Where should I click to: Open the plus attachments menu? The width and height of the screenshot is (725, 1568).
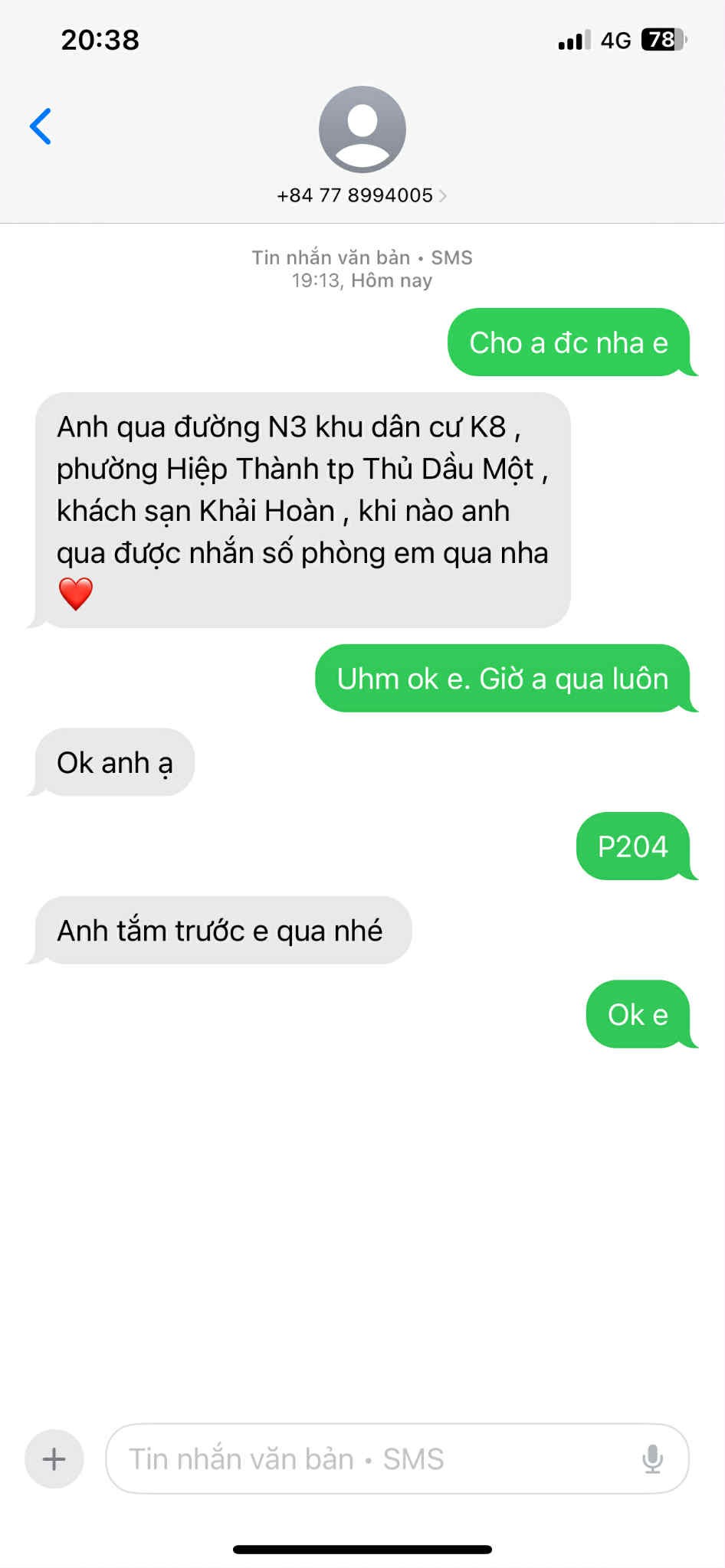pyautogui.click(x=54, y=1458)
